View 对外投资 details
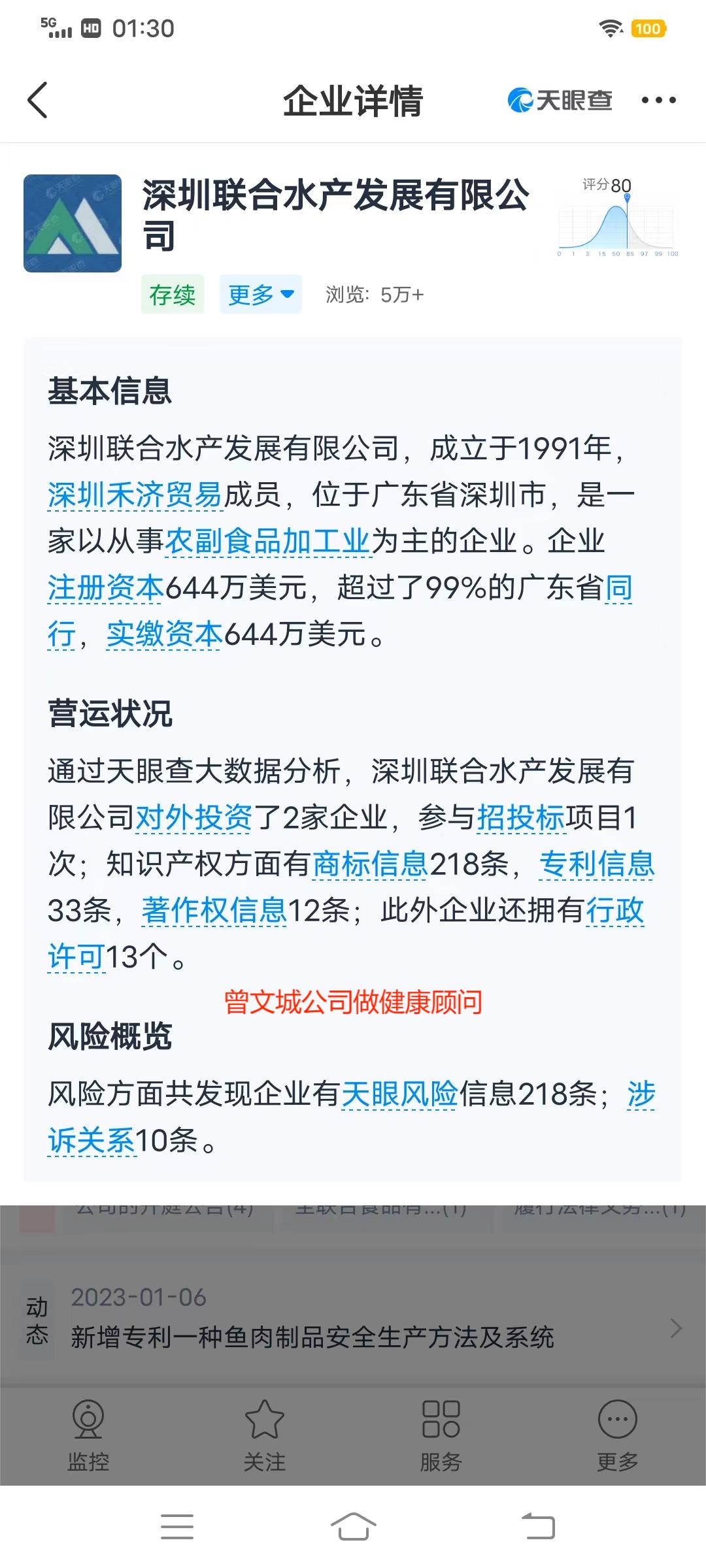Viewport: 706px width, 1568px height. click(193, 817)
